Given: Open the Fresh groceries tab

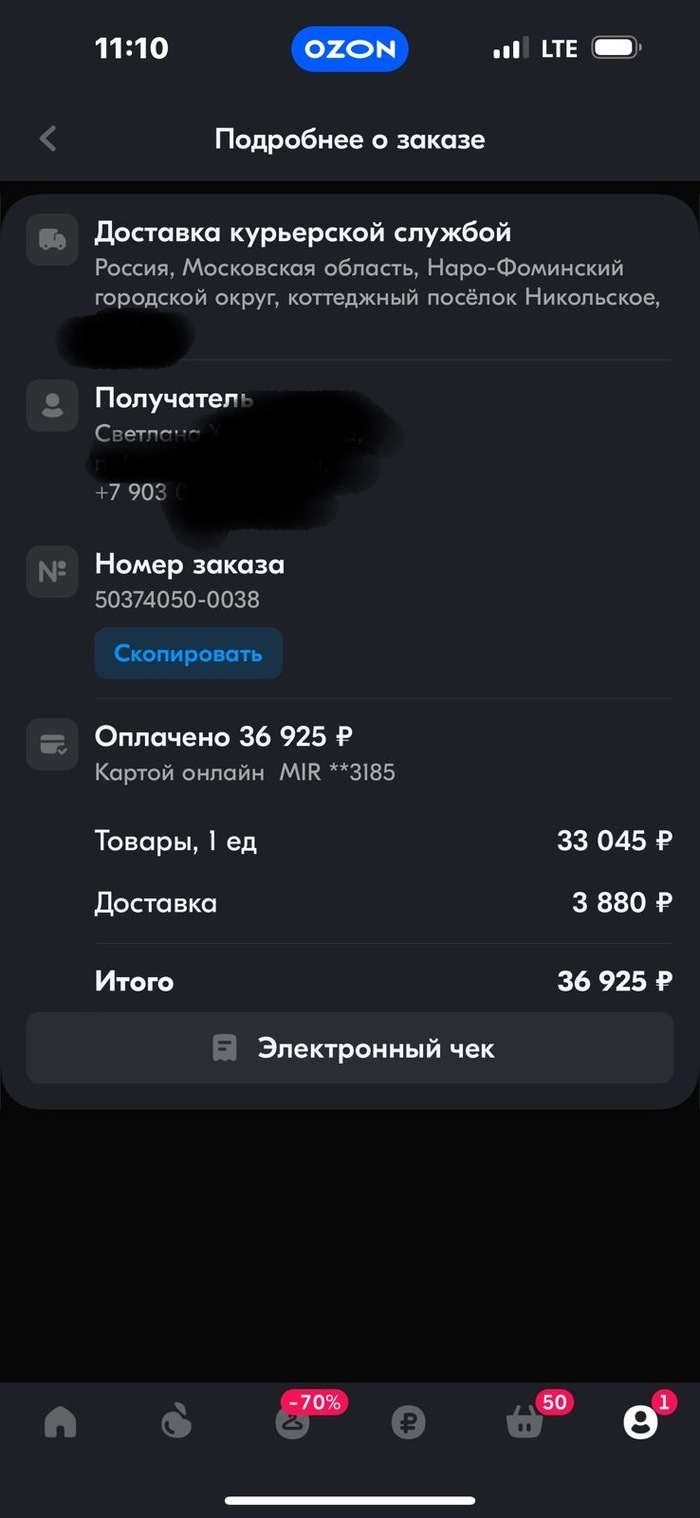Looking at the screenshot, I should coord(177,1421).
